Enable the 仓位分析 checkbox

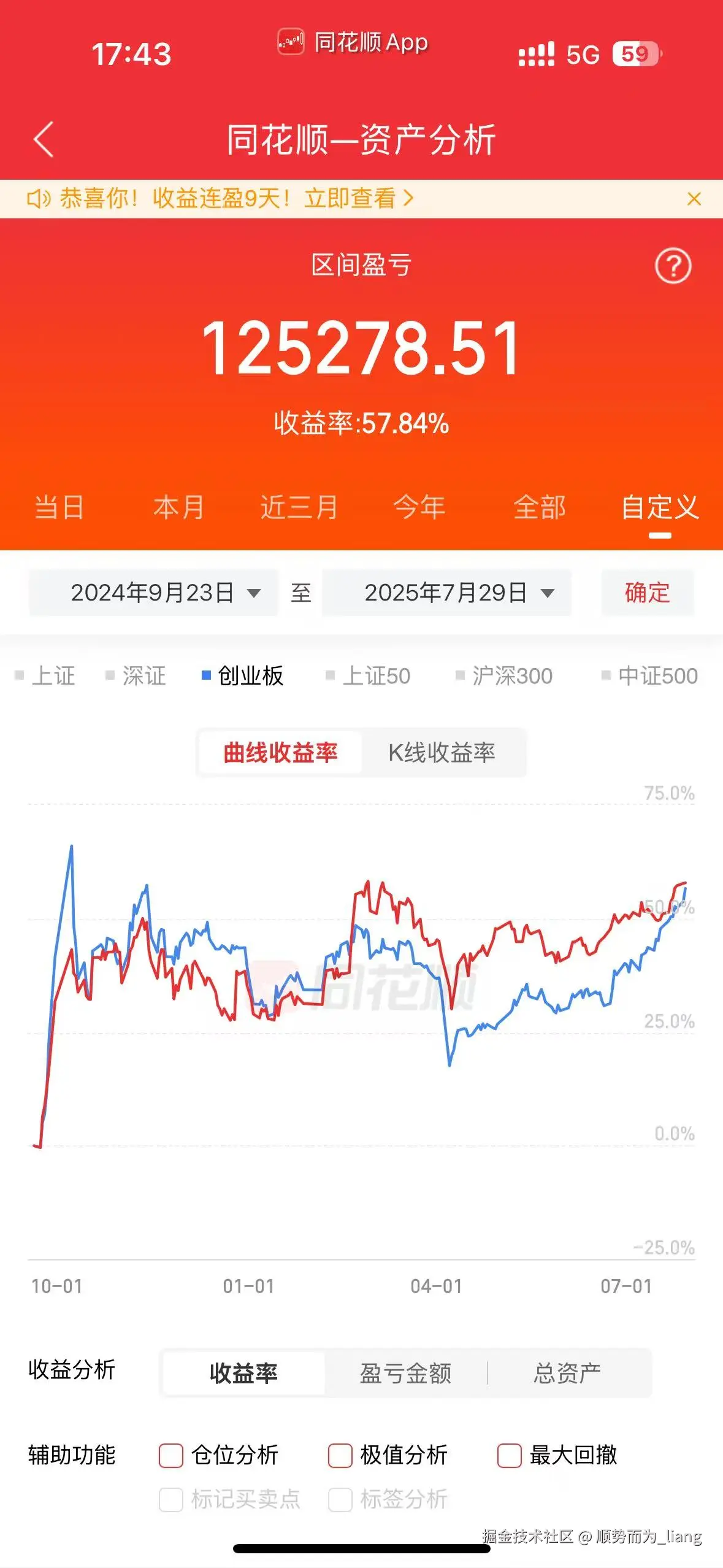171,1455
